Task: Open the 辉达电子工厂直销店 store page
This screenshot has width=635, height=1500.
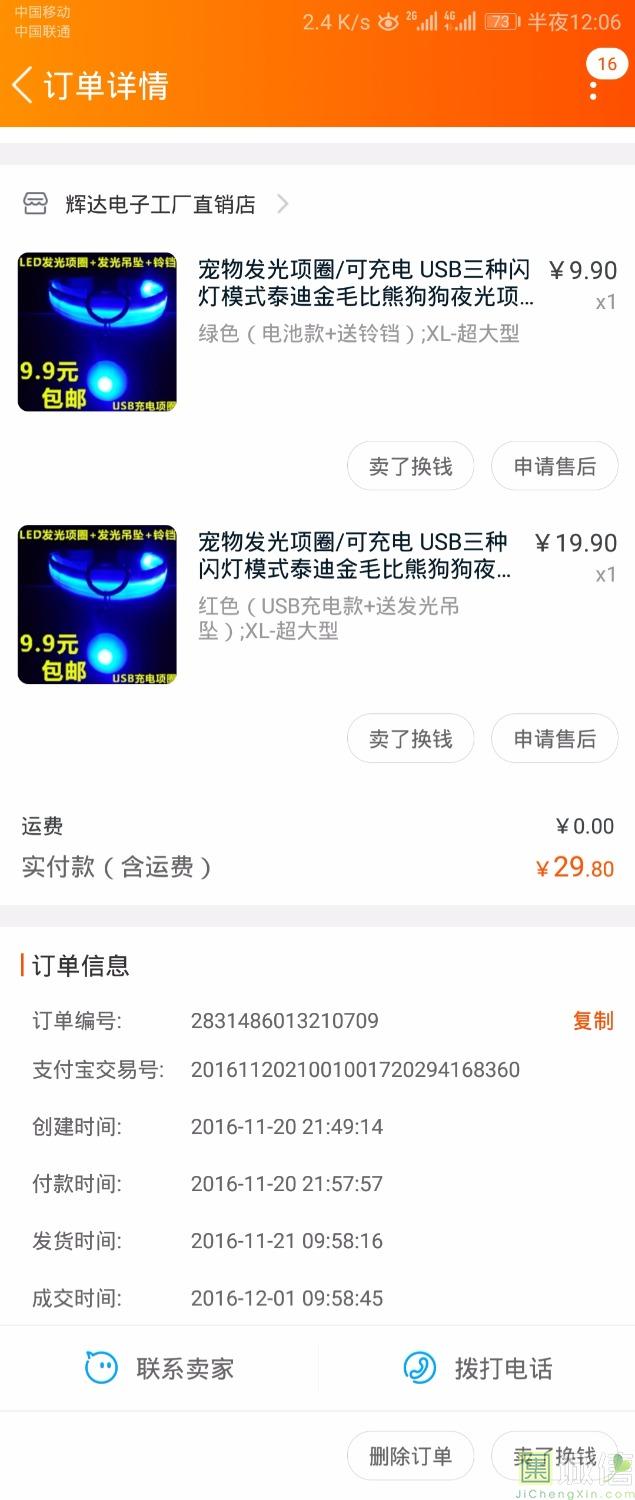Action: click(160, 205)
